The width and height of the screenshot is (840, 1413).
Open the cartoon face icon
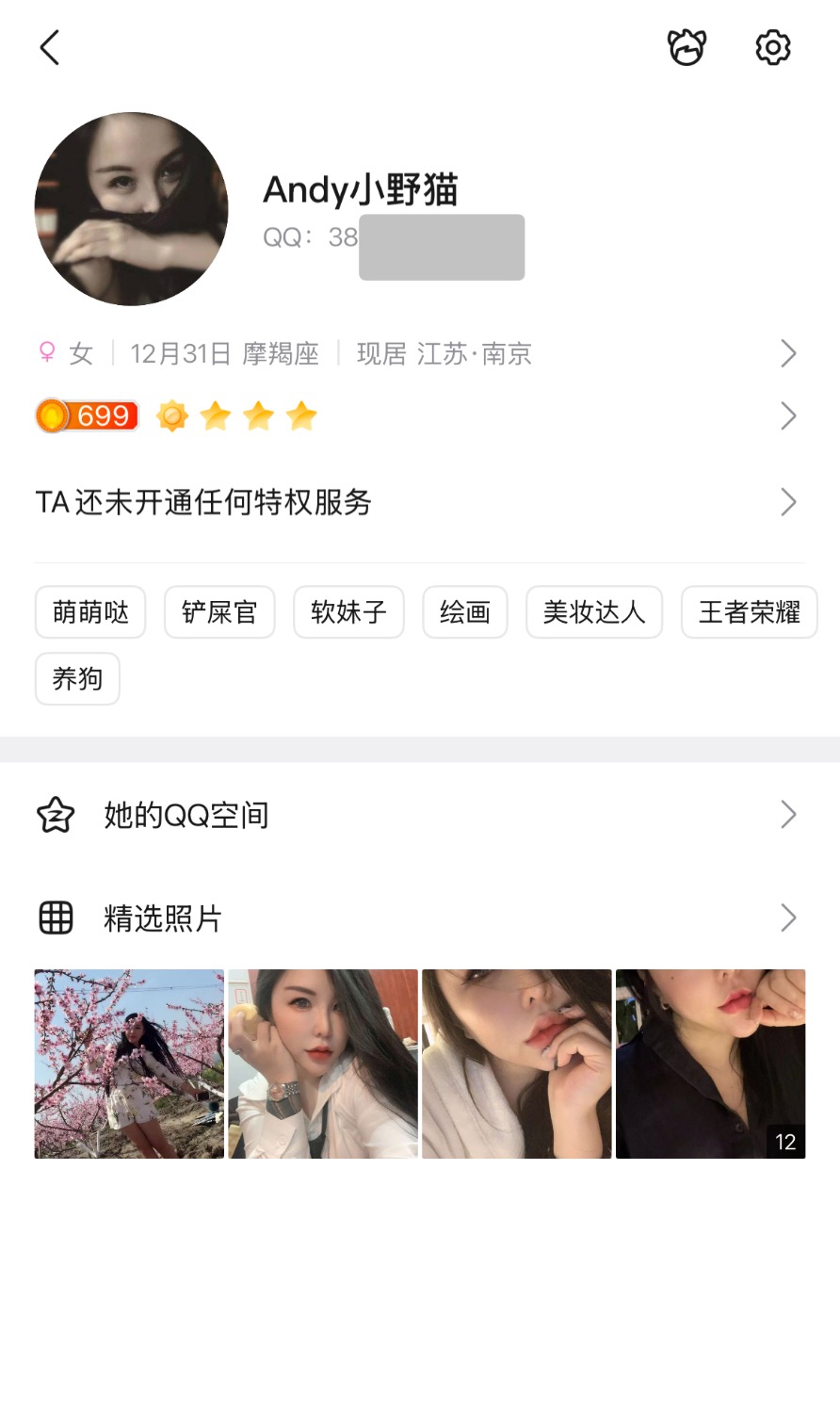[687, 47]
